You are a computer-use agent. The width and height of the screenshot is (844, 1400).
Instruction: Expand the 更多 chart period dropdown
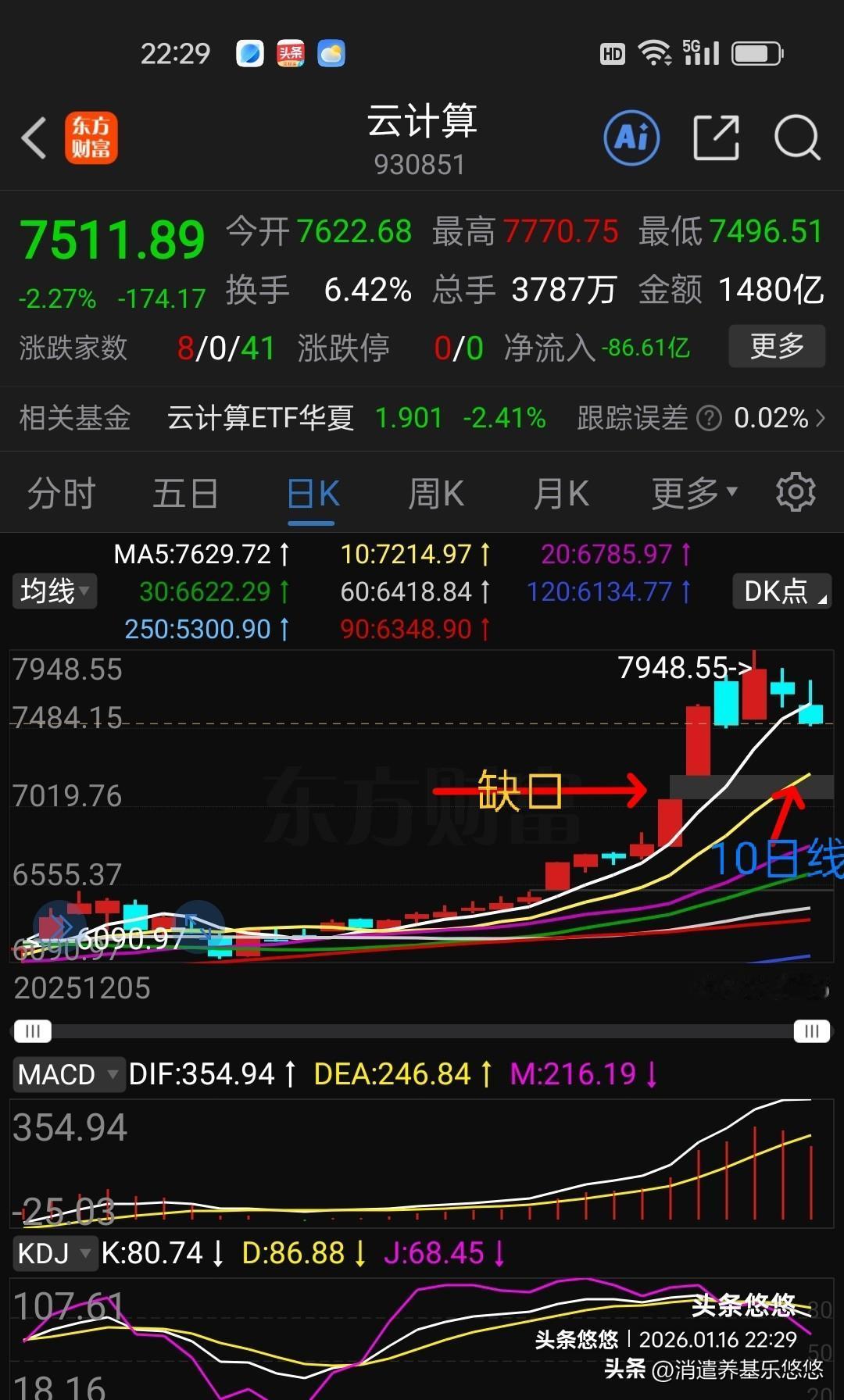coord(695,494)
